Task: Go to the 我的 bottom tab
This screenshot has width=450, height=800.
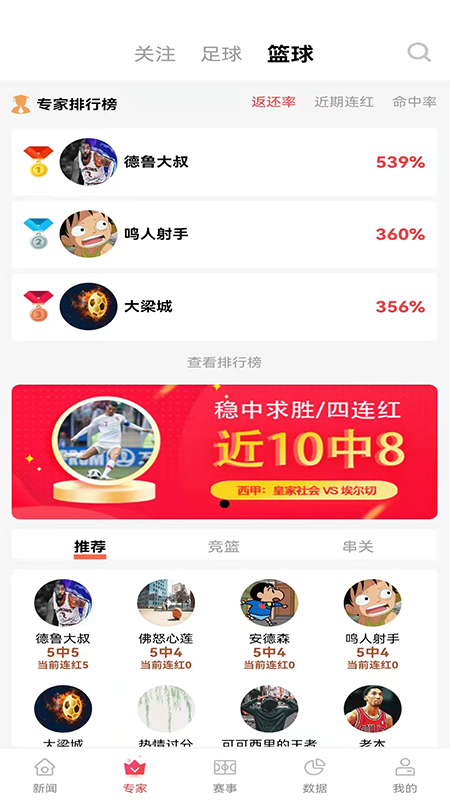Action: point(405,776)
